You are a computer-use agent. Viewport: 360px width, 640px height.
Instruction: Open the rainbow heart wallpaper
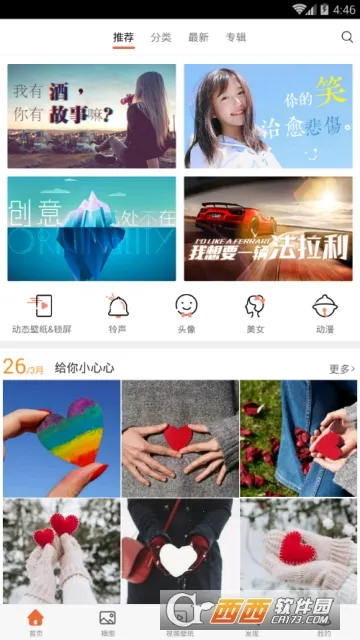pyautogui.click(x=62, y=438)
